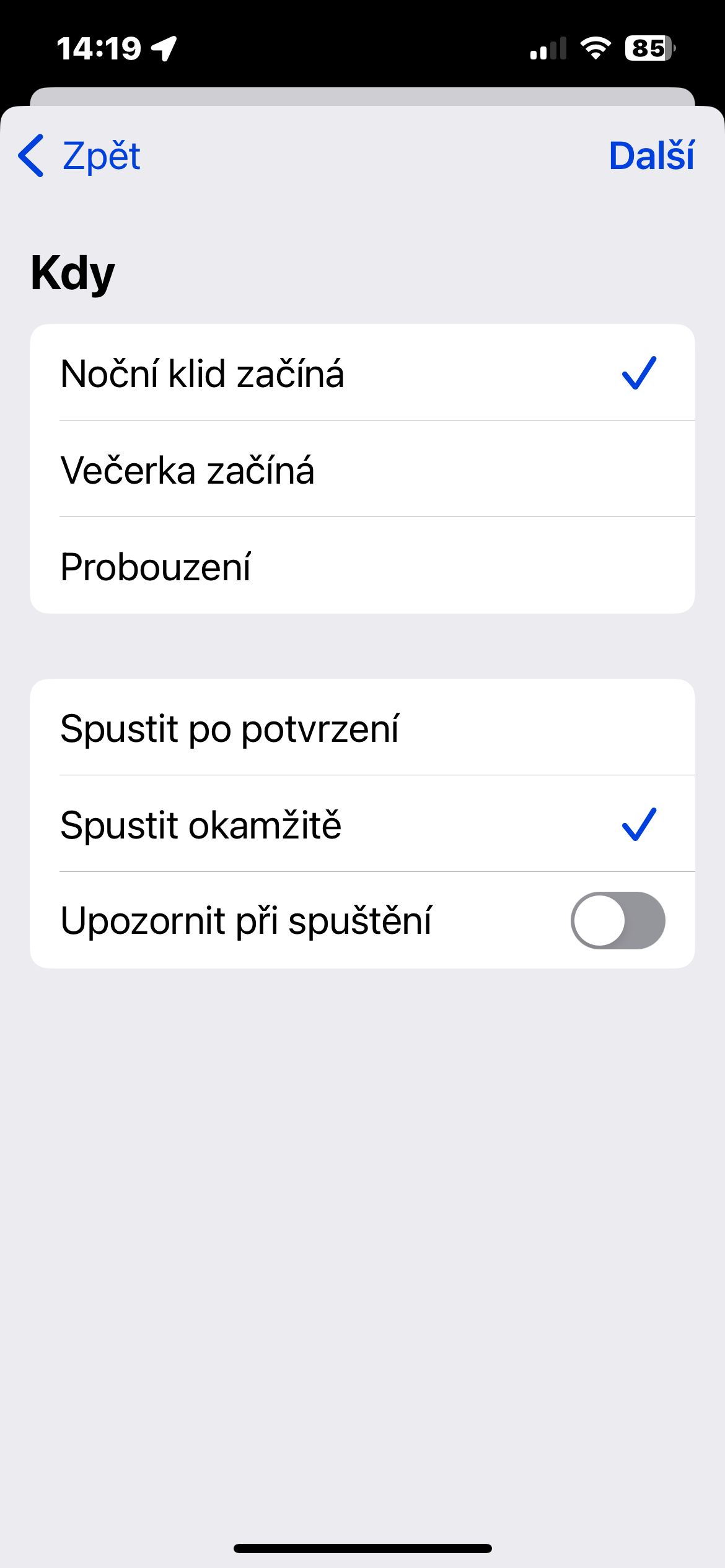Viewport: 725px width, 1568px height.
Task: Select Spustit okamžitě option
Action: click(362, 825)
